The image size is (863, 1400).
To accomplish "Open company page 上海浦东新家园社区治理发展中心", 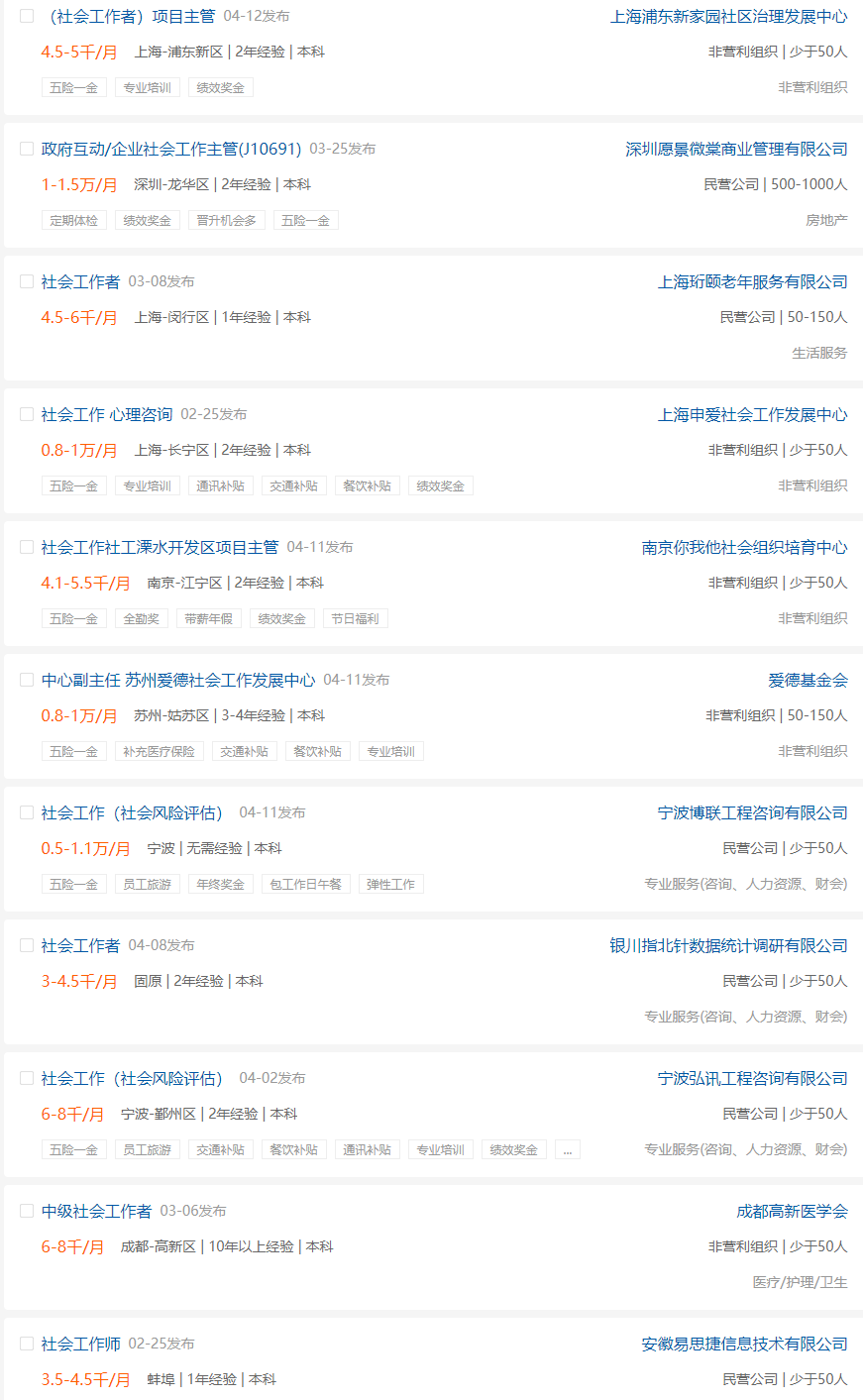I will tap(728, 17).
